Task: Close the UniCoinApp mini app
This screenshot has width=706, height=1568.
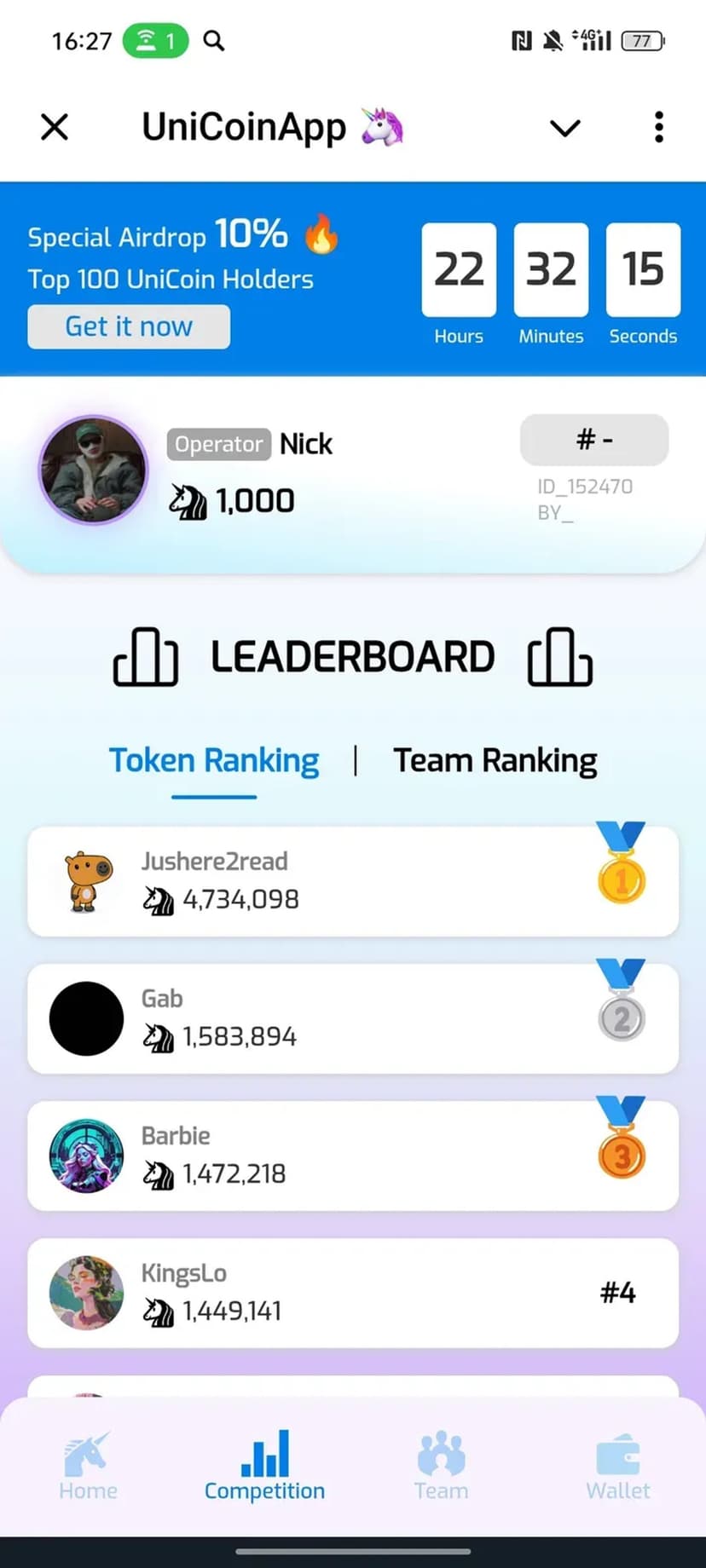Action: (x=55, y=128)
